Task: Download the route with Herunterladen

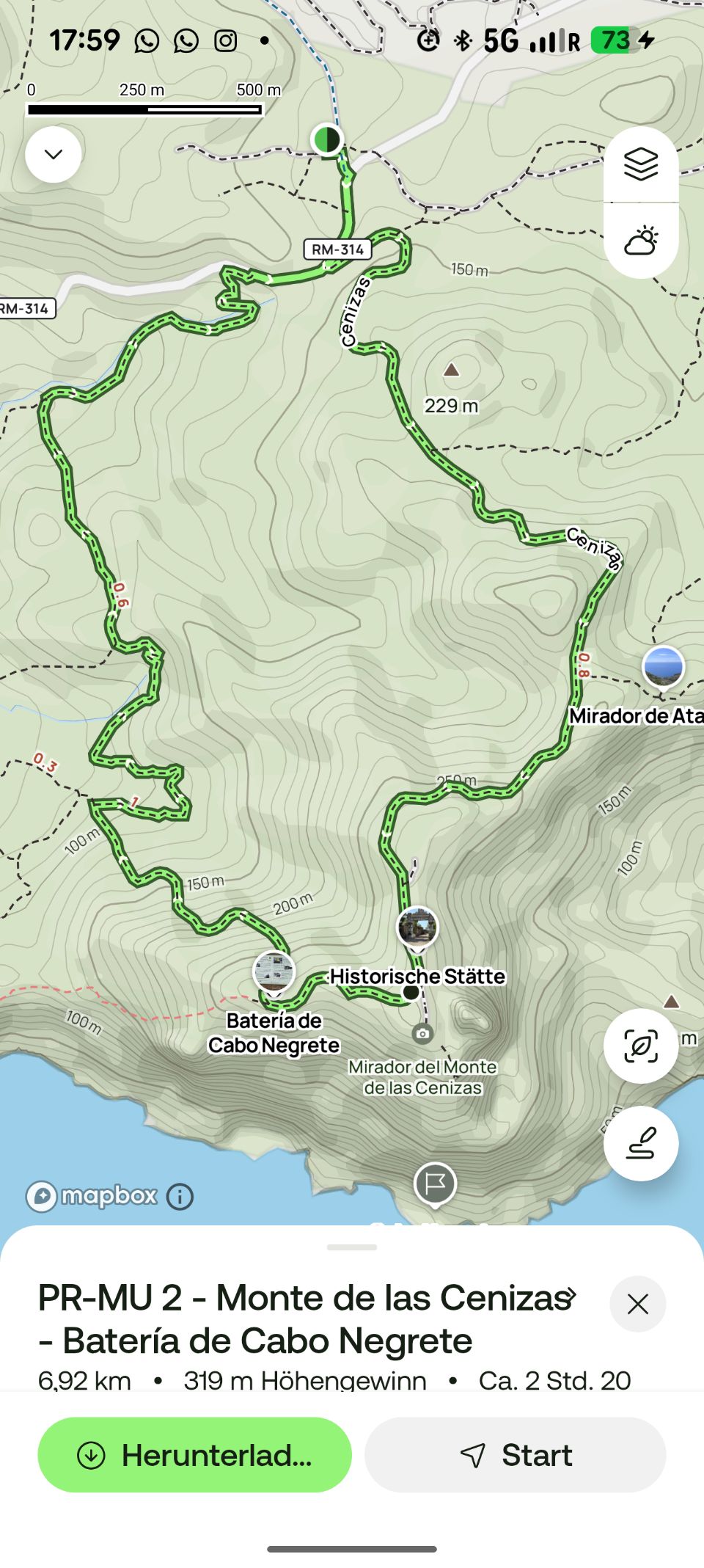Action: (x=194, y=1455)
